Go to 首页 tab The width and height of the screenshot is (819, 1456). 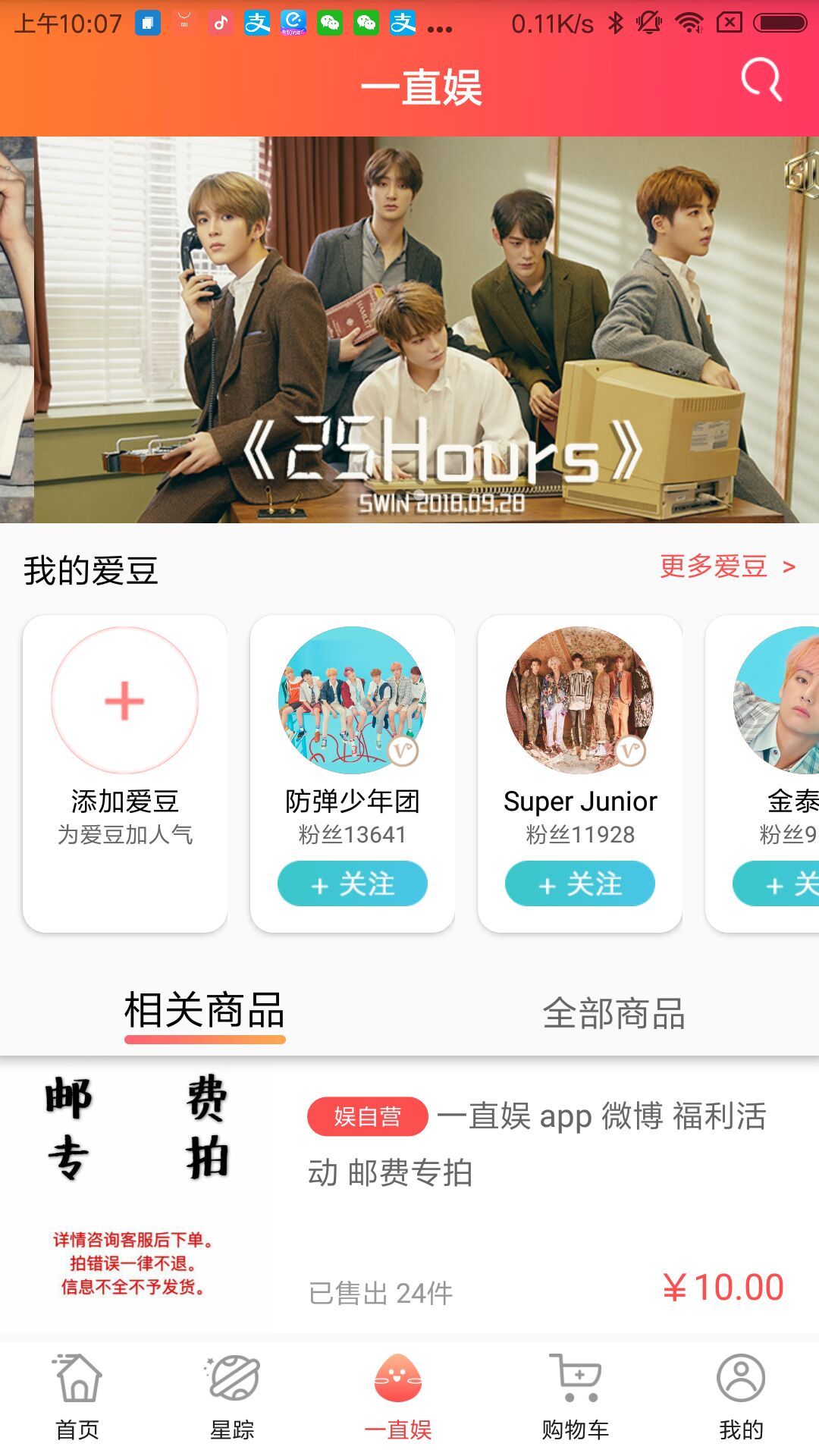click(x=77, y=1397)
